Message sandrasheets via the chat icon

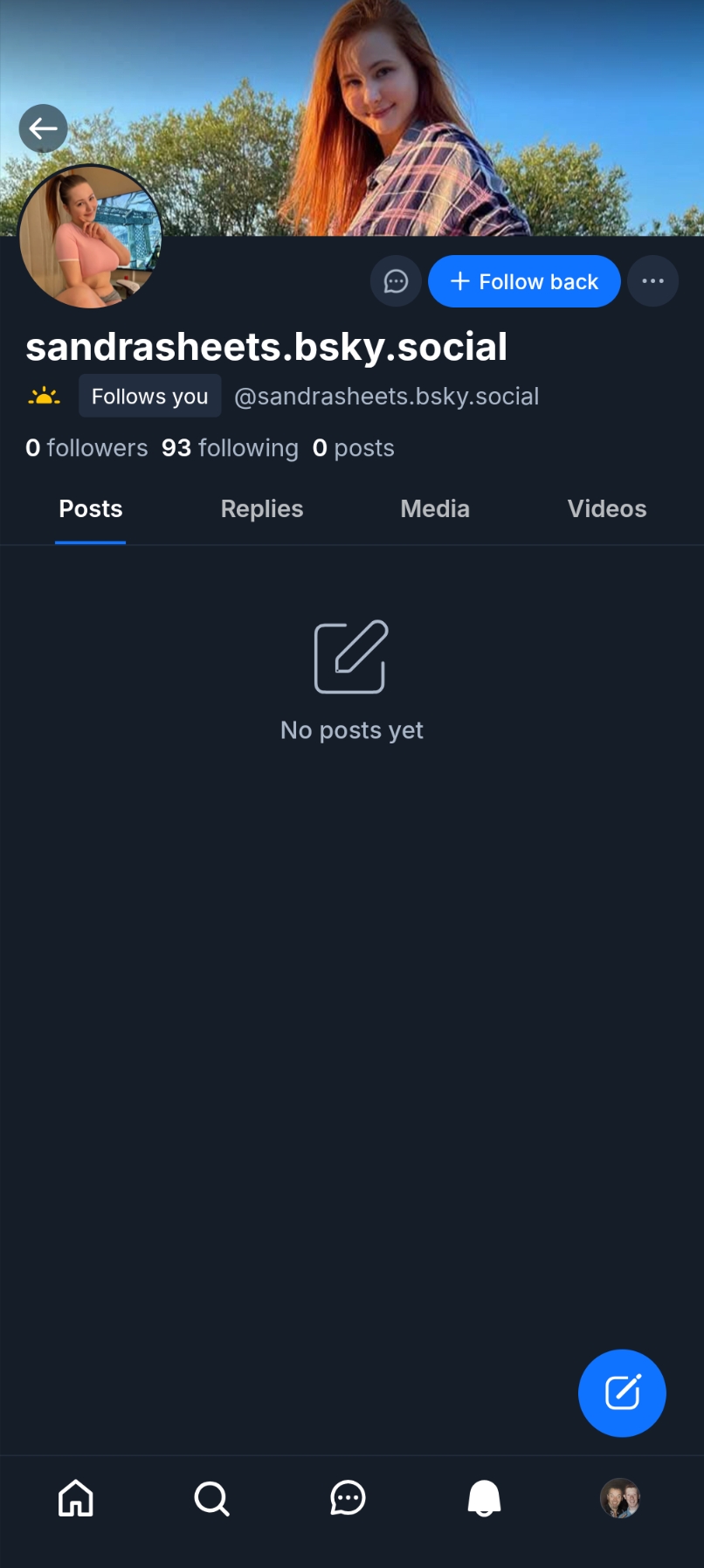click(396, 281)
